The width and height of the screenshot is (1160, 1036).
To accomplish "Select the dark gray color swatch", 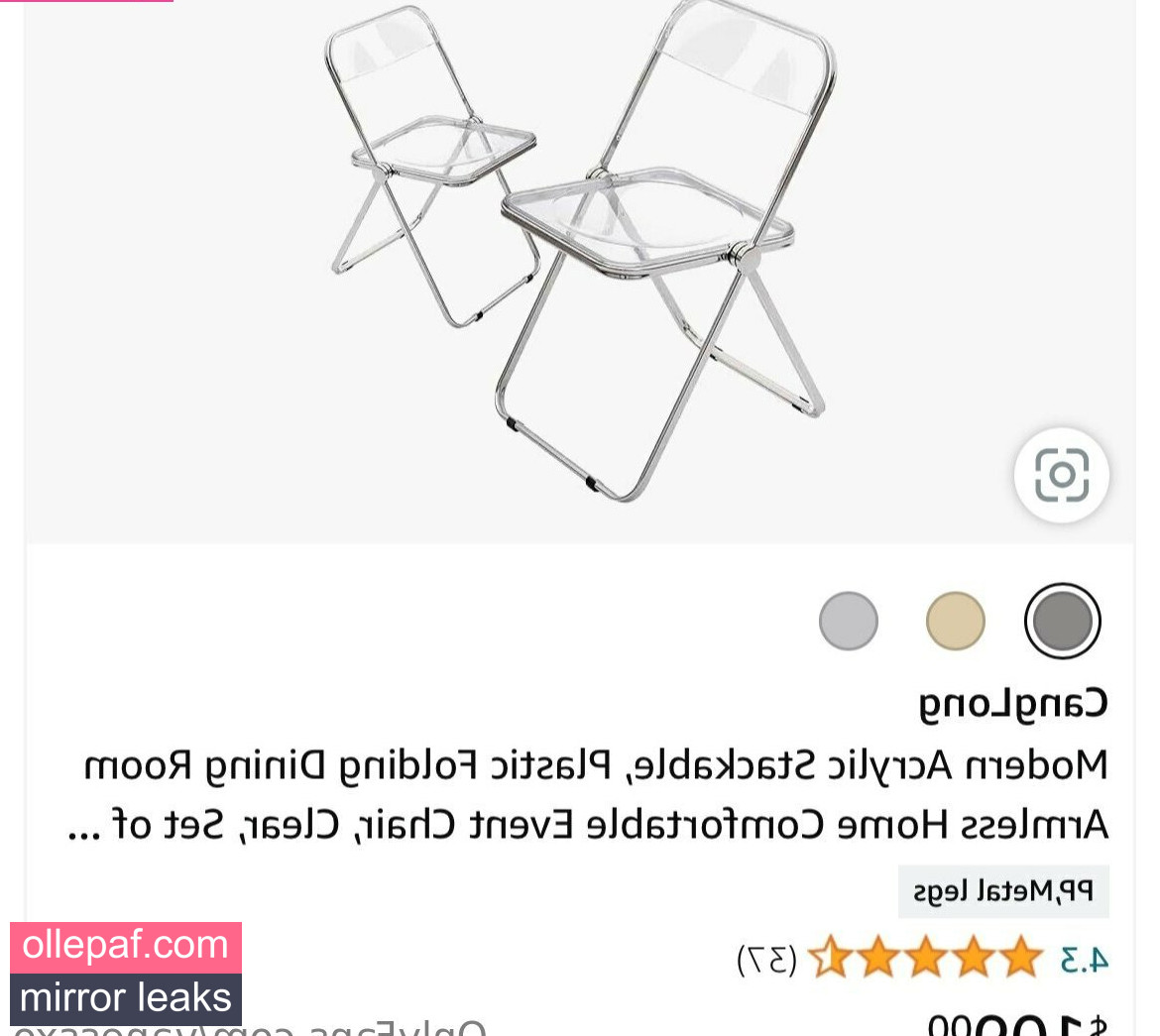I will pyautogui.click(x=1062, y=622).
